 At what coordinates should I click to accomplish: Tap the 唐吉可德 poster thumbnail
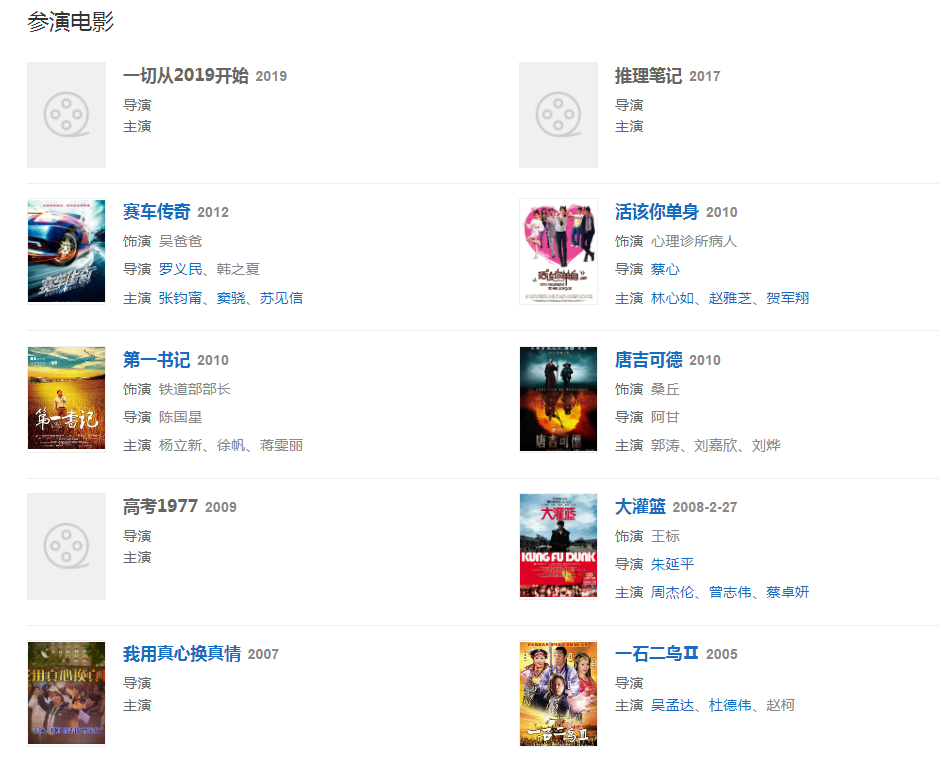click(558, 398)
